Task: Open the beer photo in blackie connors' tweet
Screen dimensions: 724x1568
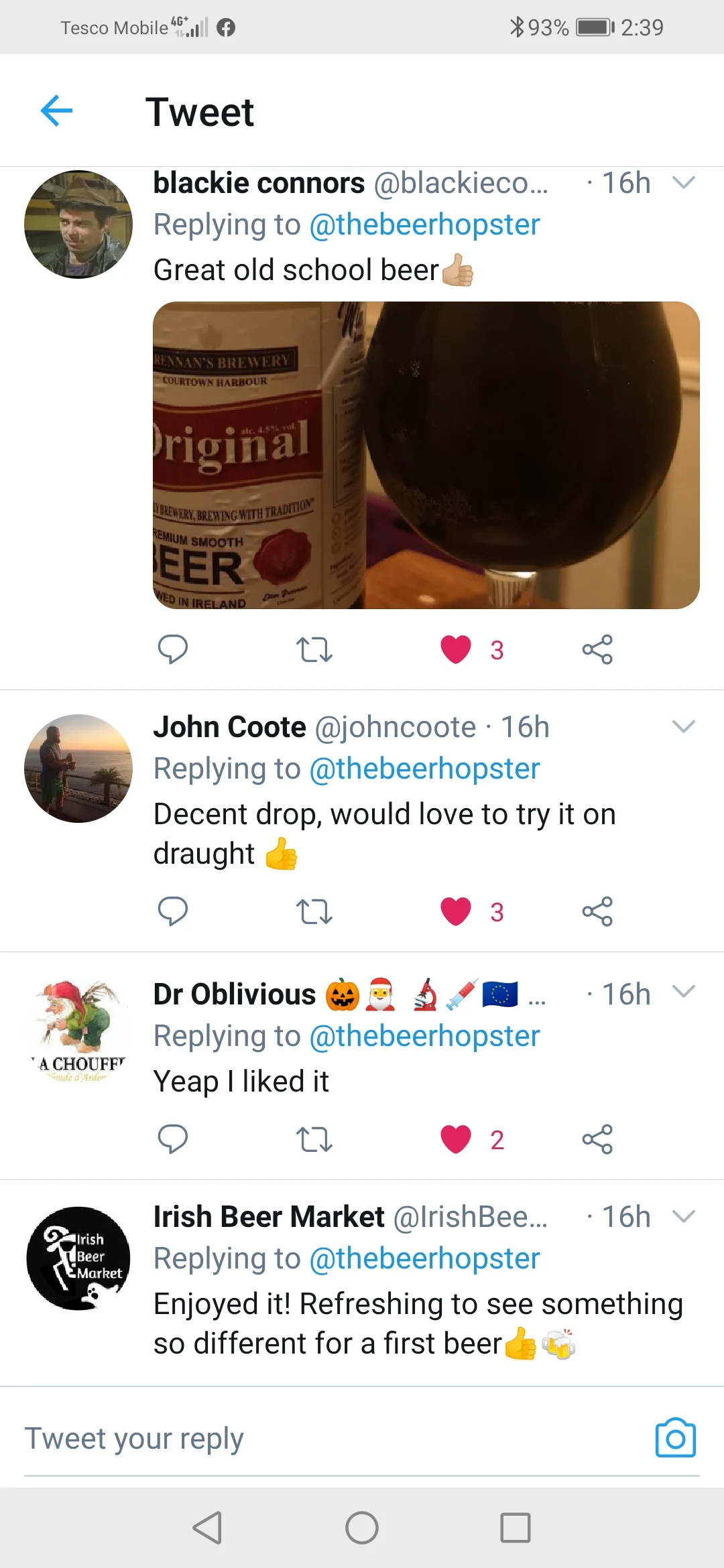Action: (426, 455)
